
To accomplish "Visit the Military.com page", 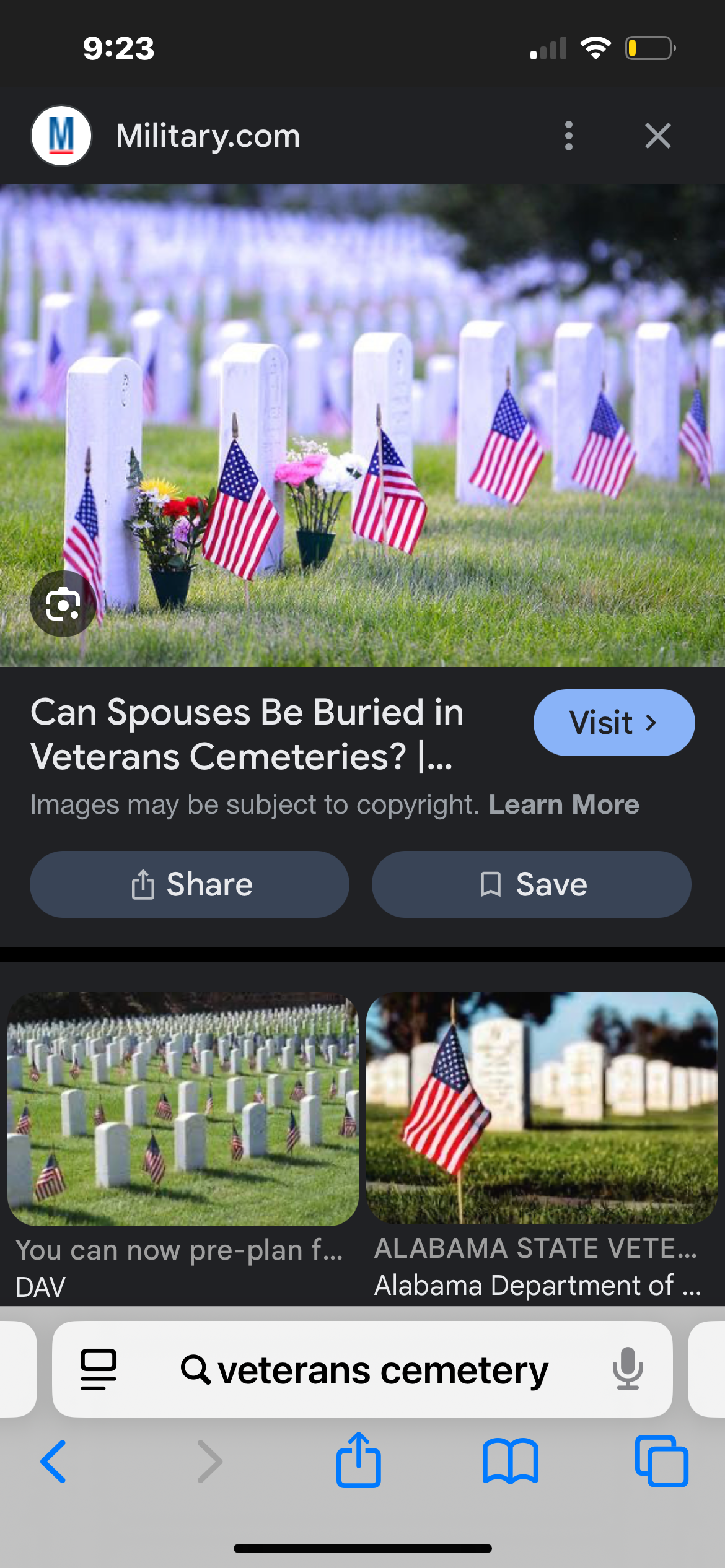I will click(x=613, y=723).
